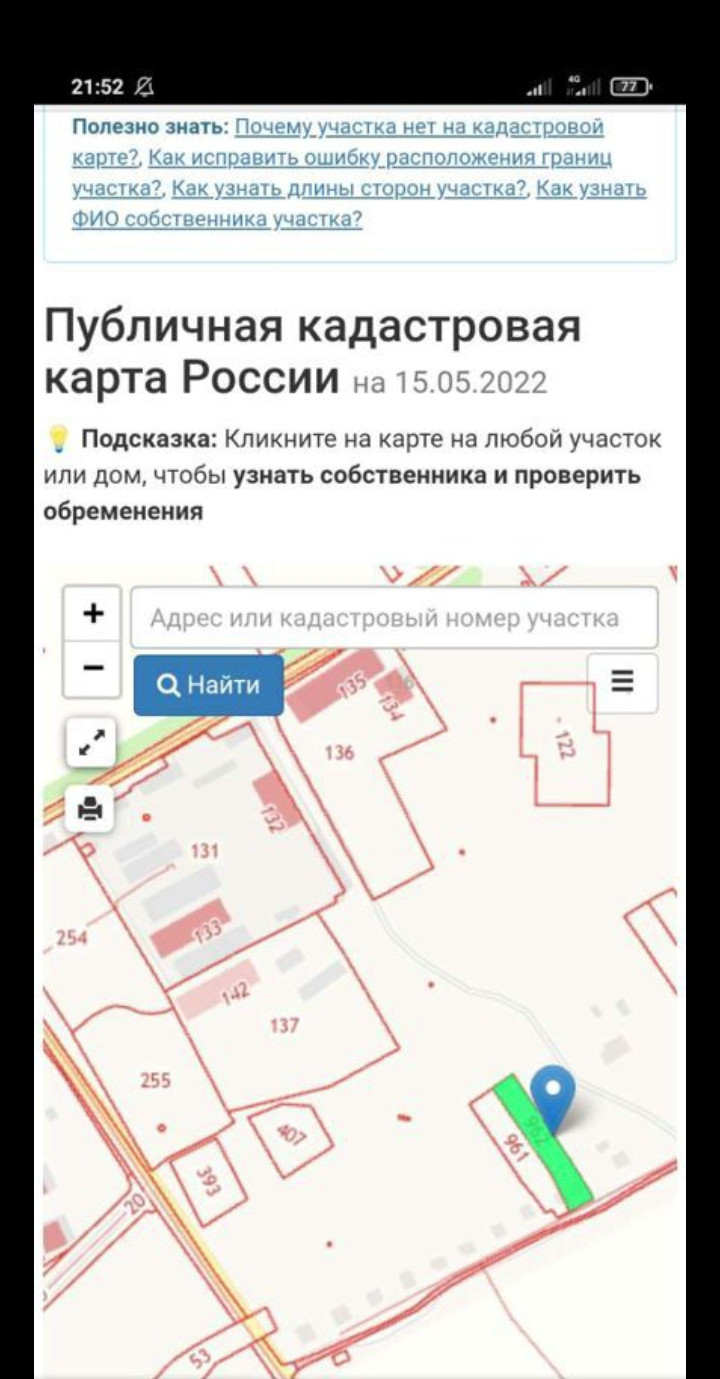Image resolution: width=720 pixels, height=1379 pixels.
Task: Open link Как узнать ФИО собственника участка
Action: point(360,204)
